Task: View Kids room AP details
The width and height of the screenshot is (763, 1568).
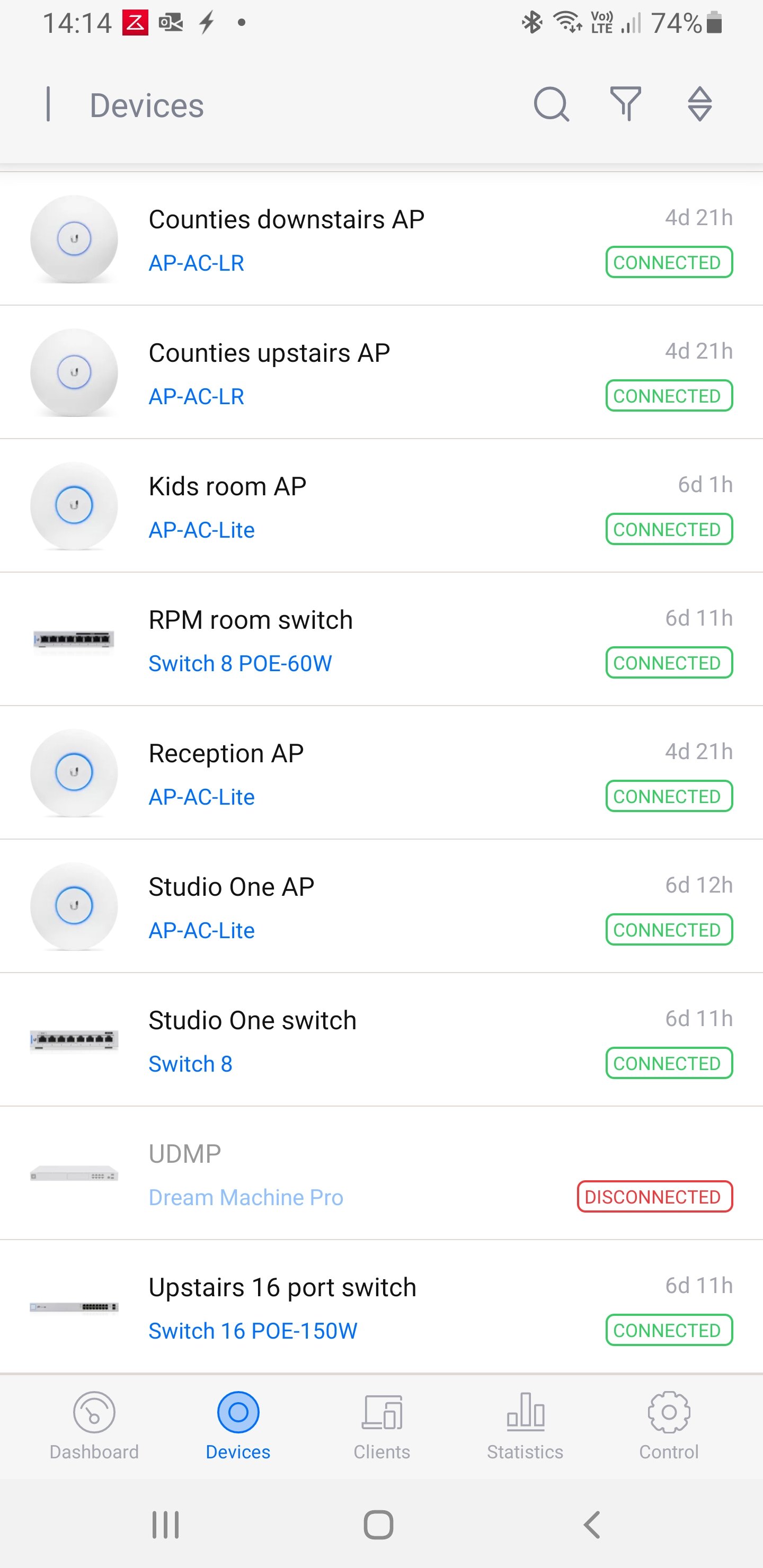Action: [x=381, y=506]
